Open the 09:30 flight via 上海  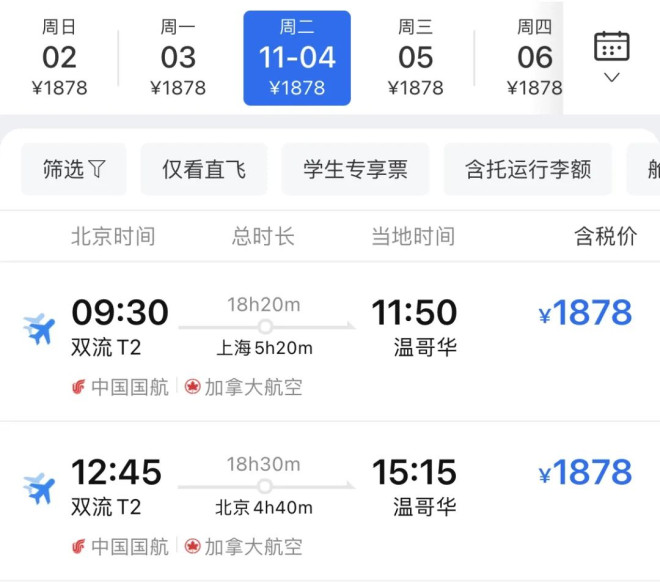pyautogui.click(x=330, y=342)
